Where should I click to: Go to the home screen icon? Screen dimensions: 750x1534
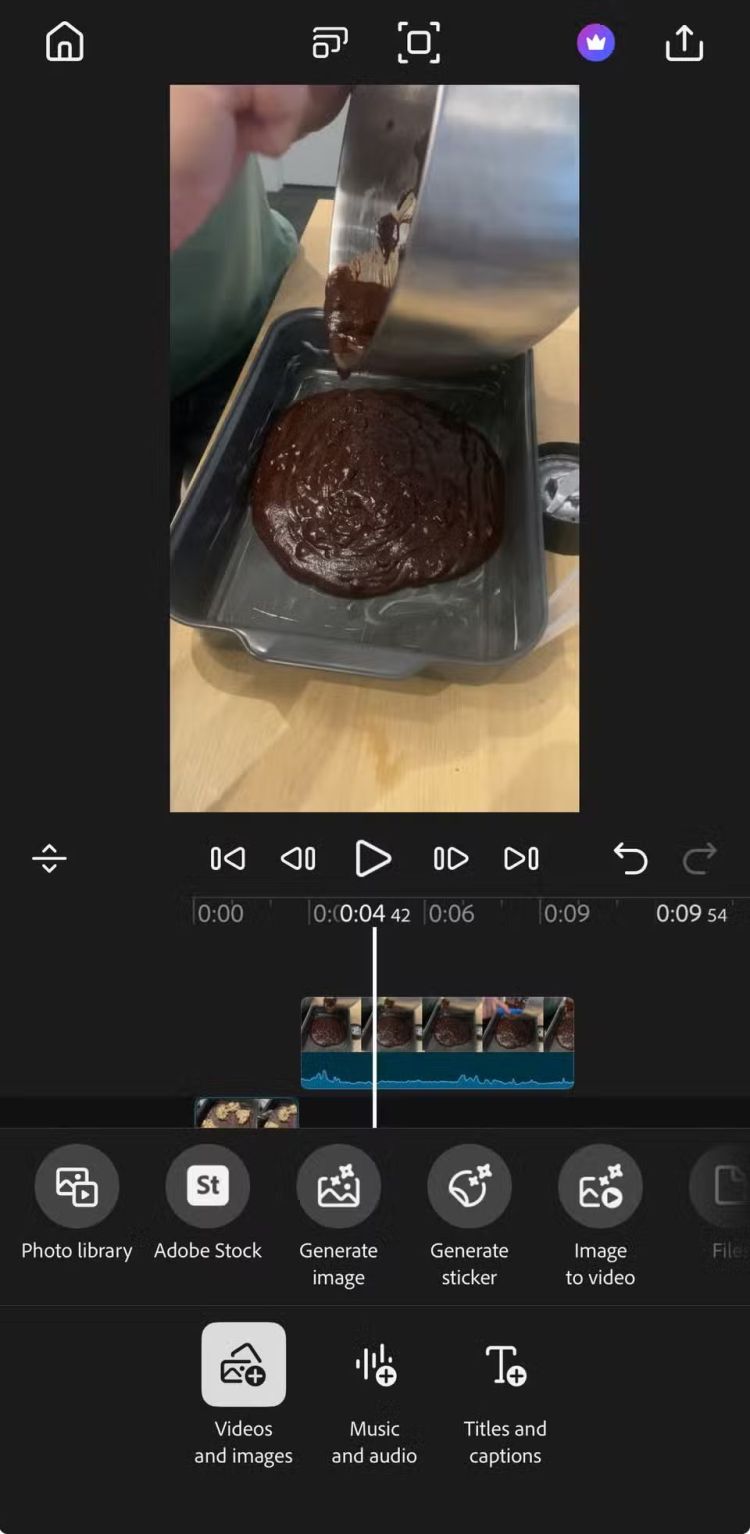[x=65, y=43]
